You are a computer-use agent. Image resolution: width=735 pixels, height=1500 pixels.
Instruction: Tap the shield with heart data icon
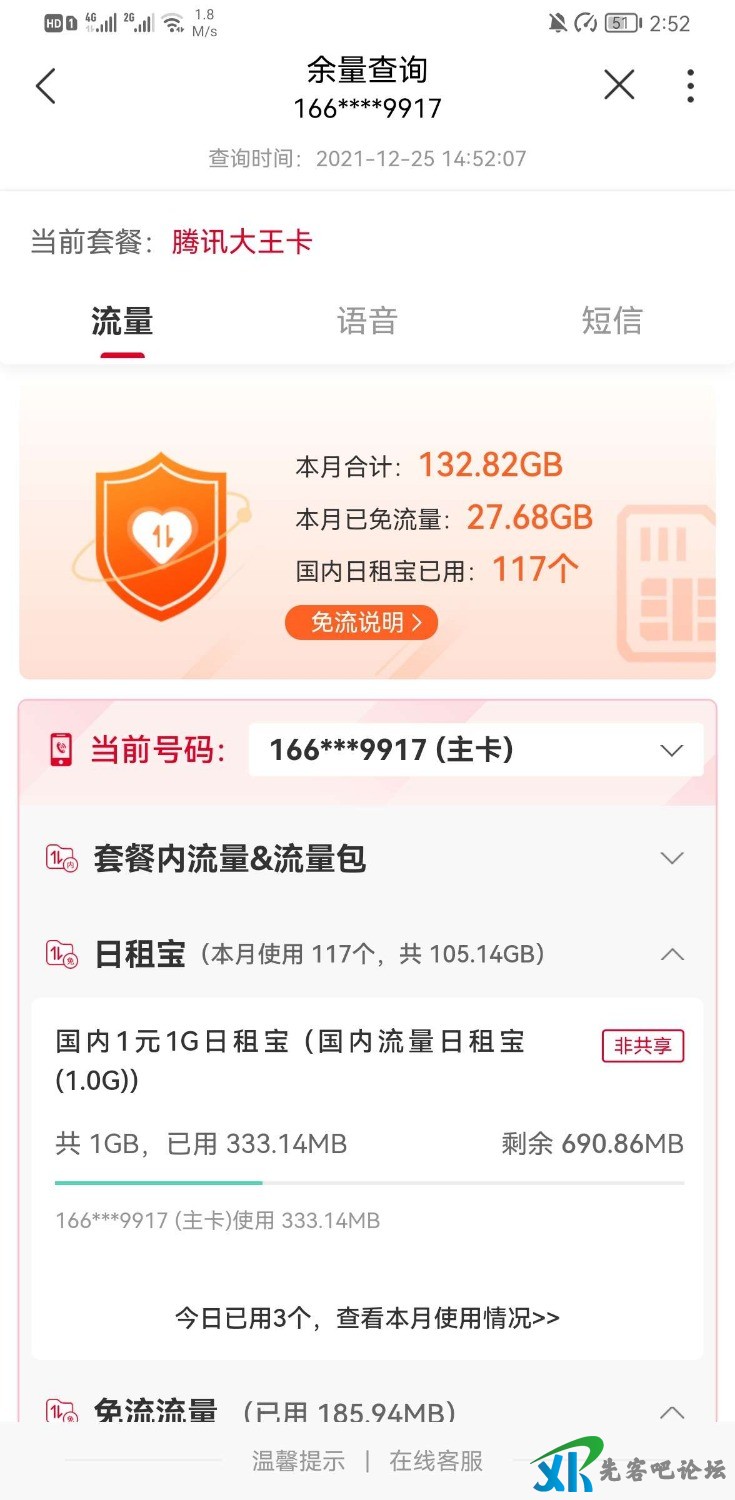162,535
